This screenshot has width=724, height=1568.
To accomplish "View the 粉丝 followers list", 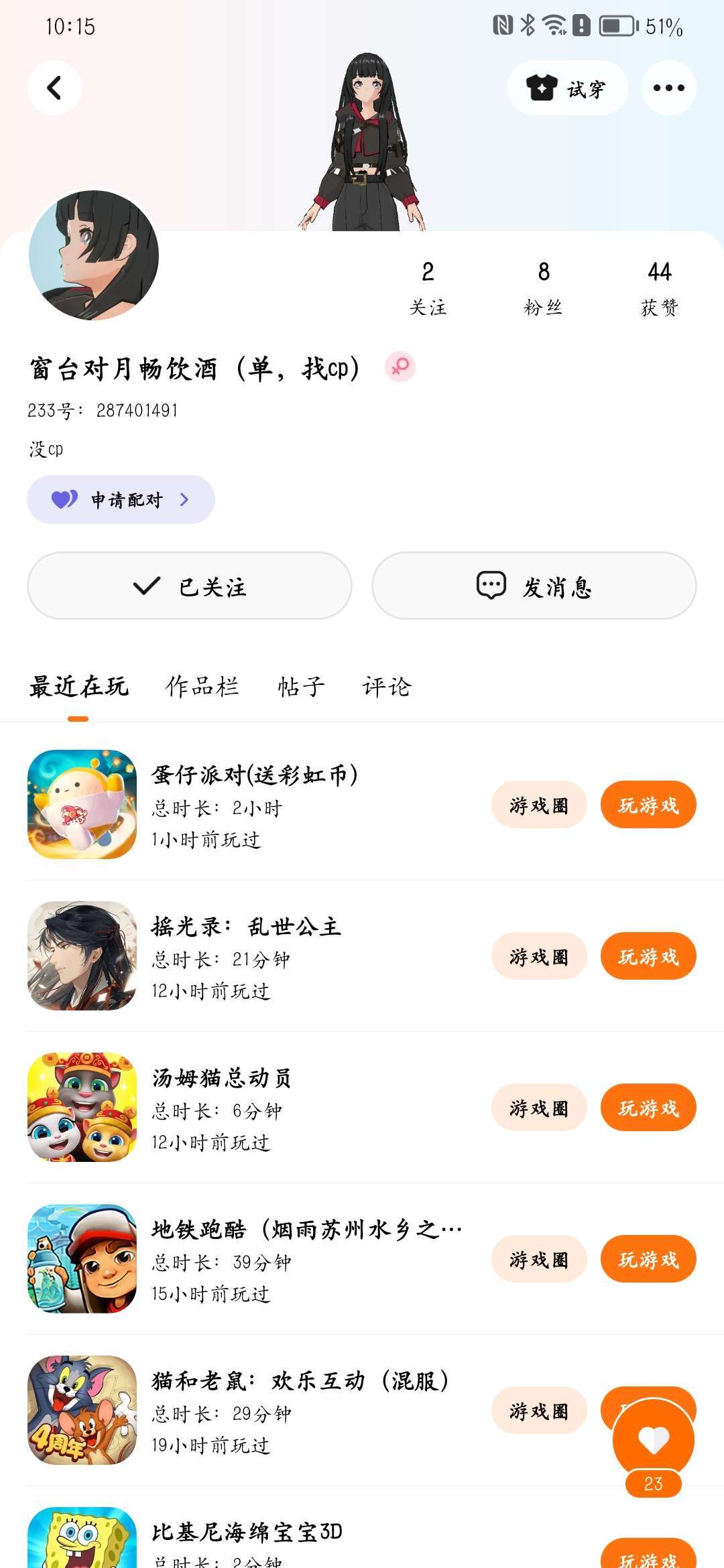I will click(543, 287).
